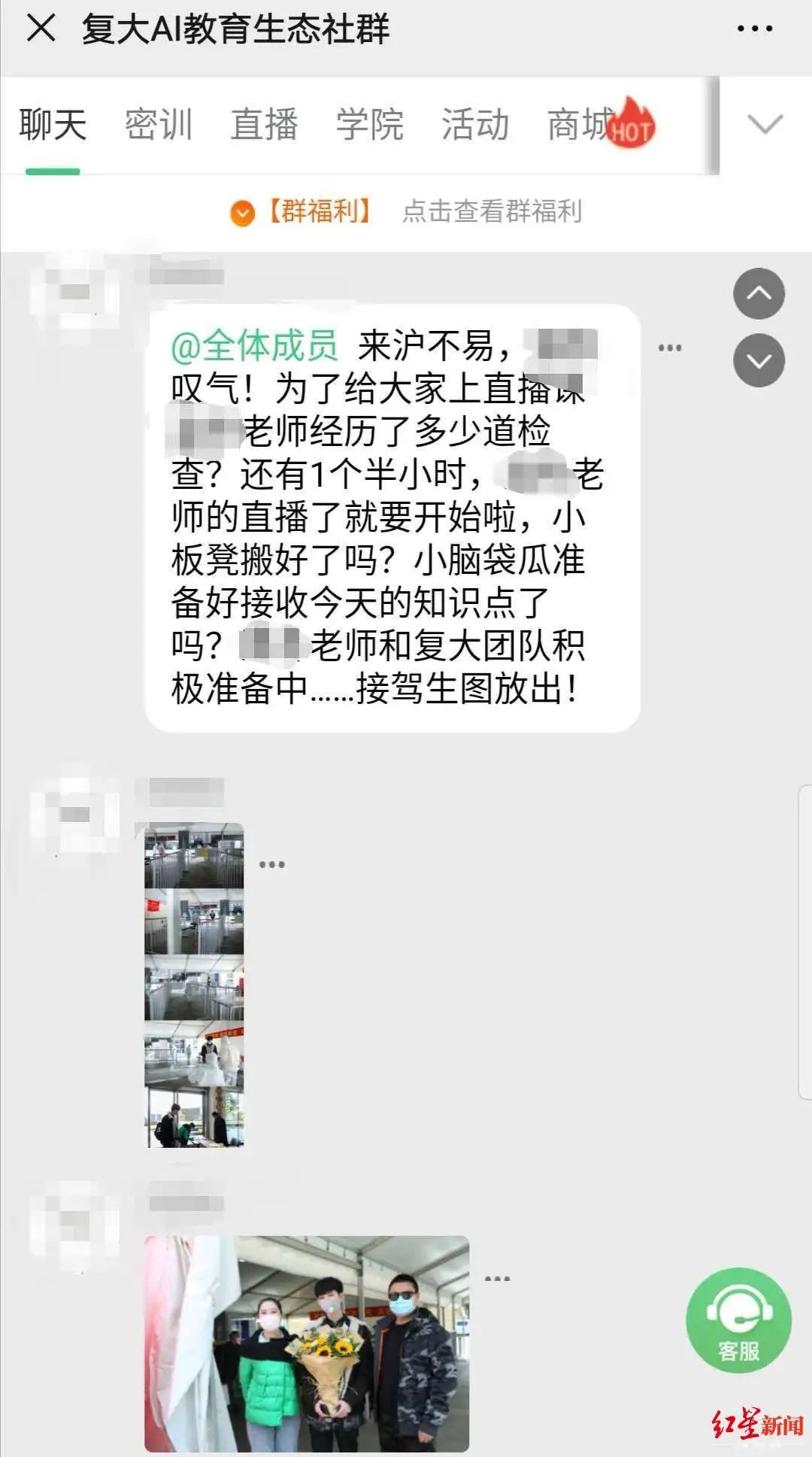Contact 客服 customer service
This screenshot has width=812, height=1457.
(x=738, y=1321)
